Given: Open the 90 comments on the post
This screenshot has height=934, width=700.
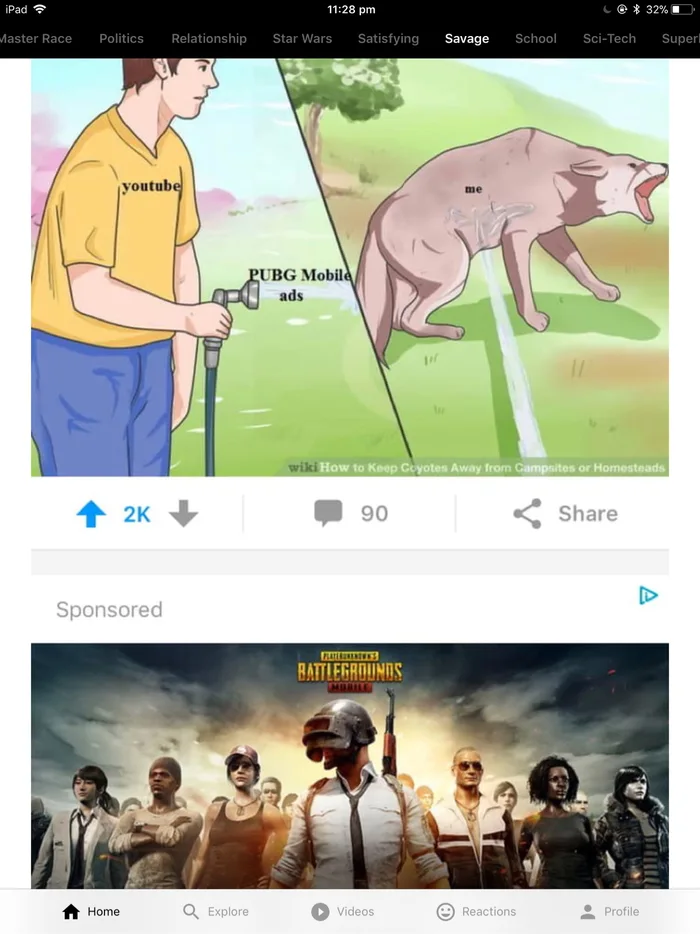Looking at the screenshot, I should (x=351, y=513).
